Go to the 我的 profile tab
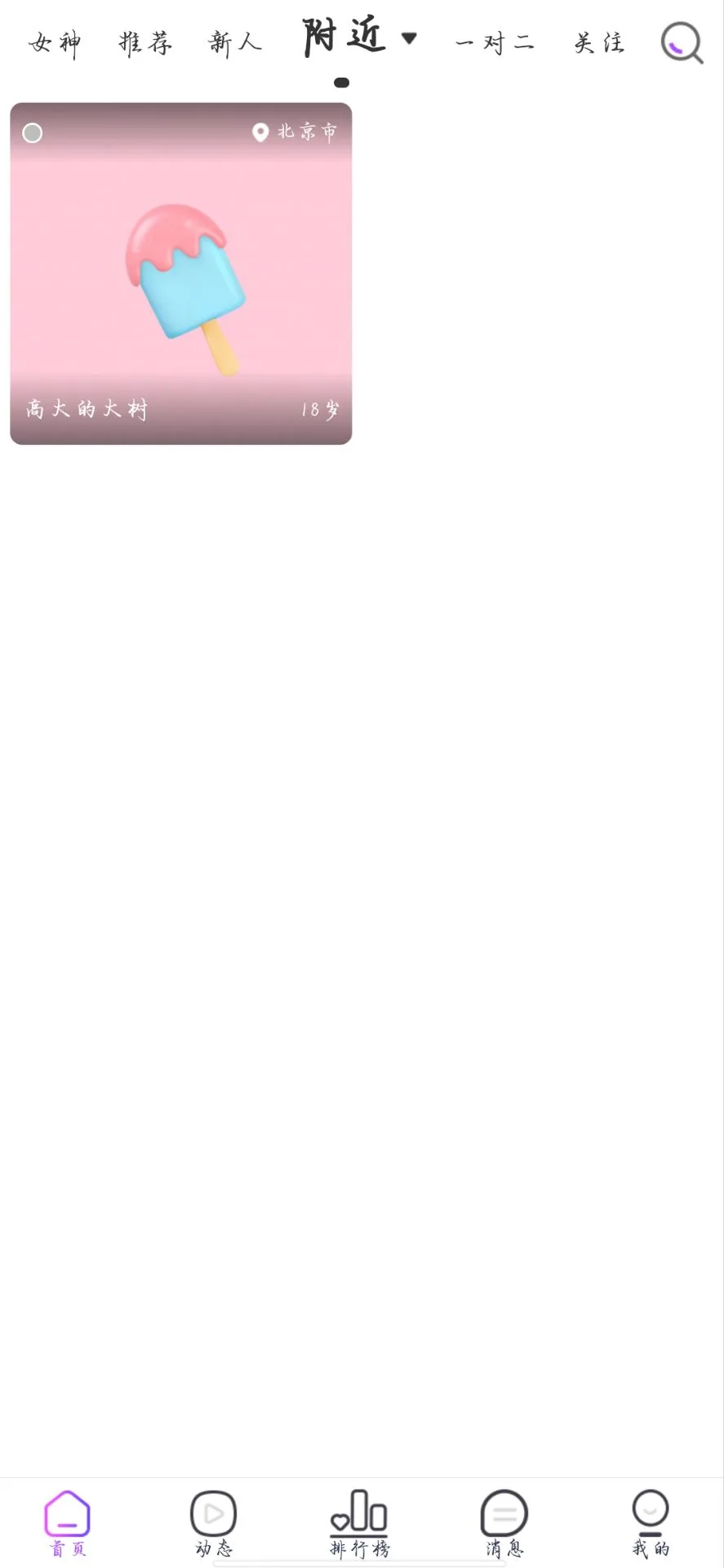The width and height of the screenshot is (724, 1568). coord(651,1524)
